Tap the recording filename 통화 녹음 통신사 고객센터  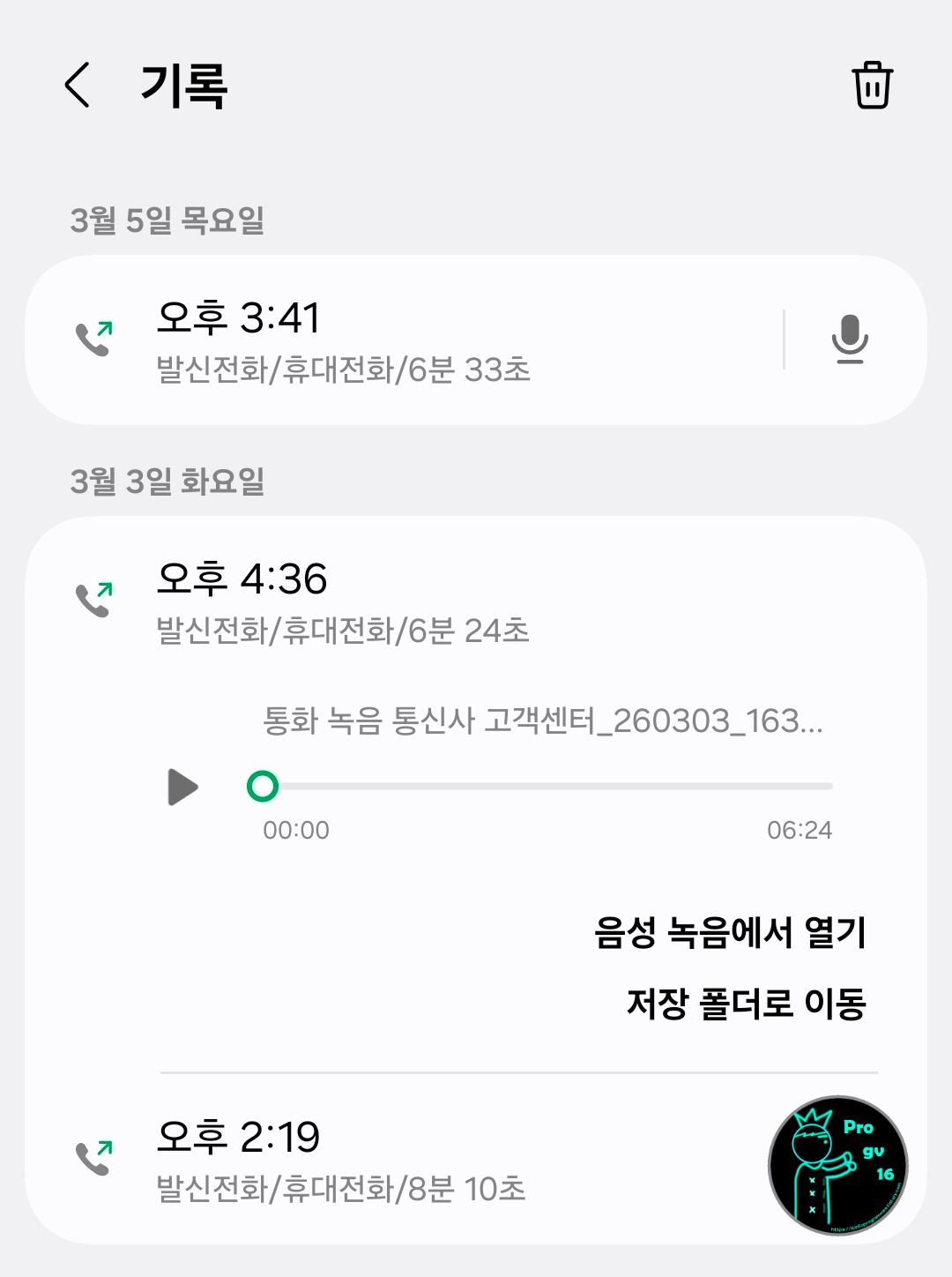click(544, 721)
